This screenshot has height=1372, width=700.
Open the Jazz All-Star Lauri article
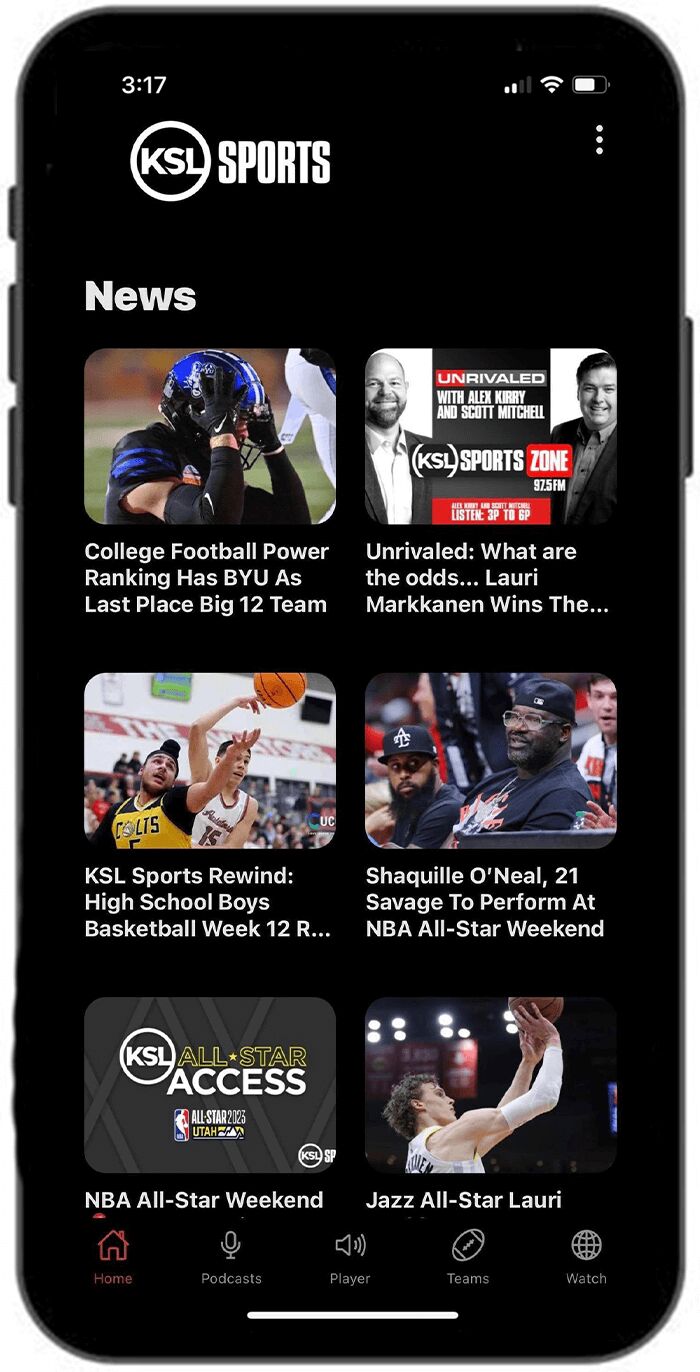491,1085
